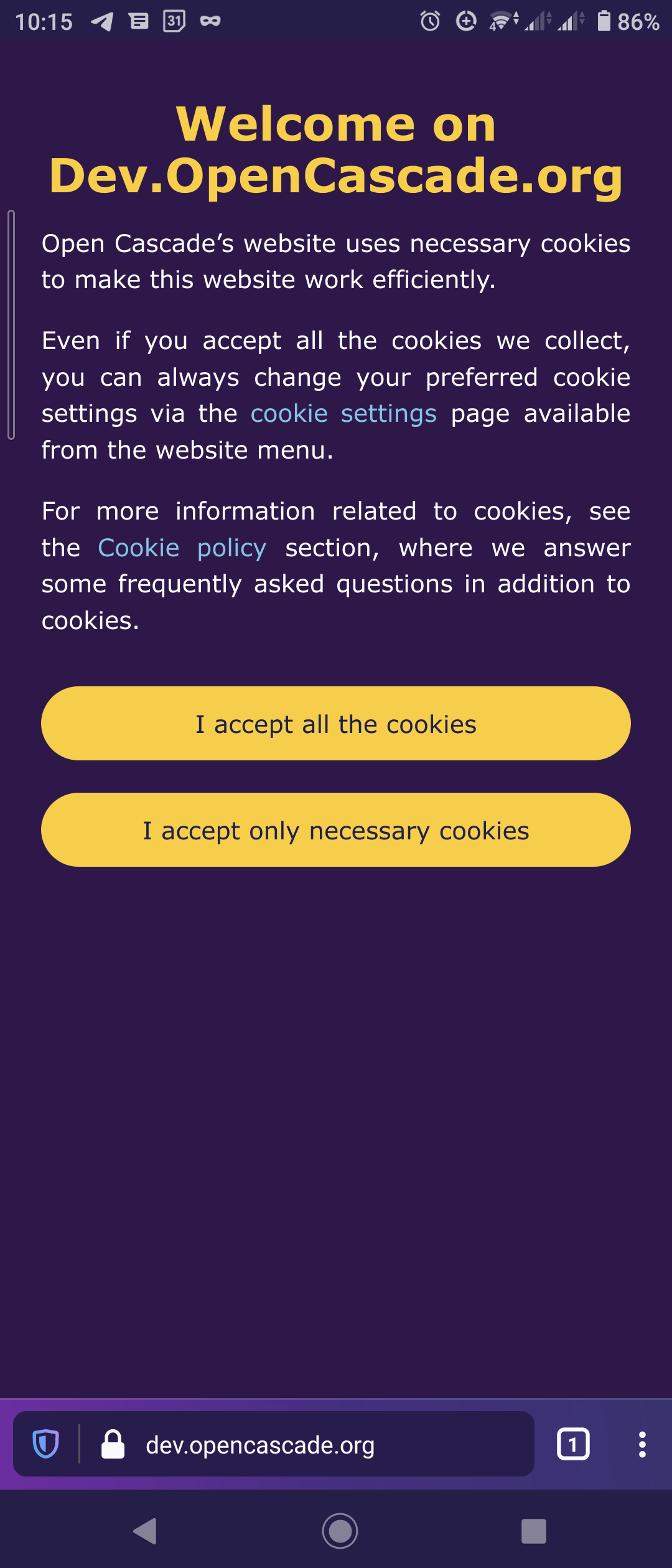View the site security lock info

[113, 1444]
